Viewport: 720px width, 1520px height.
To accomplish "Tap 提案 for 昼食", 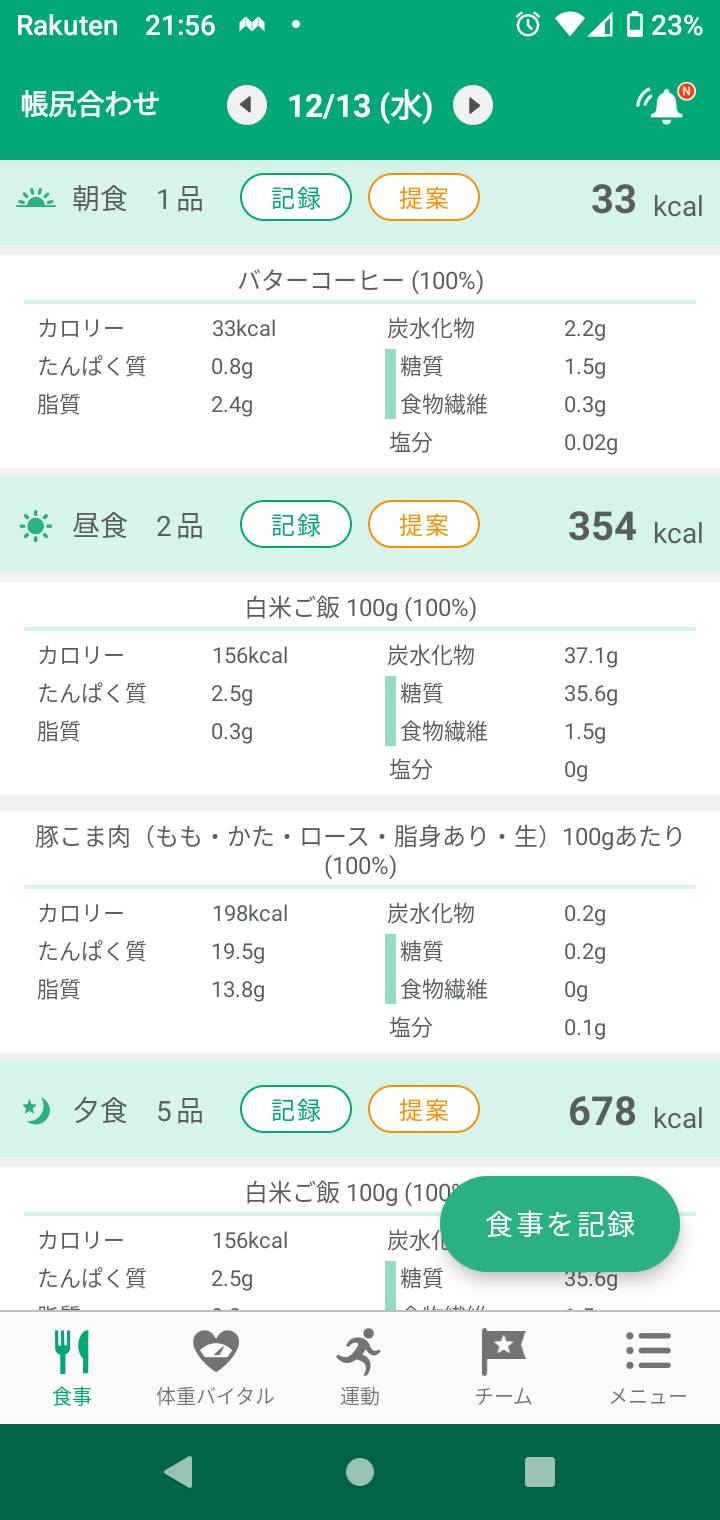I will pos(424,524).
